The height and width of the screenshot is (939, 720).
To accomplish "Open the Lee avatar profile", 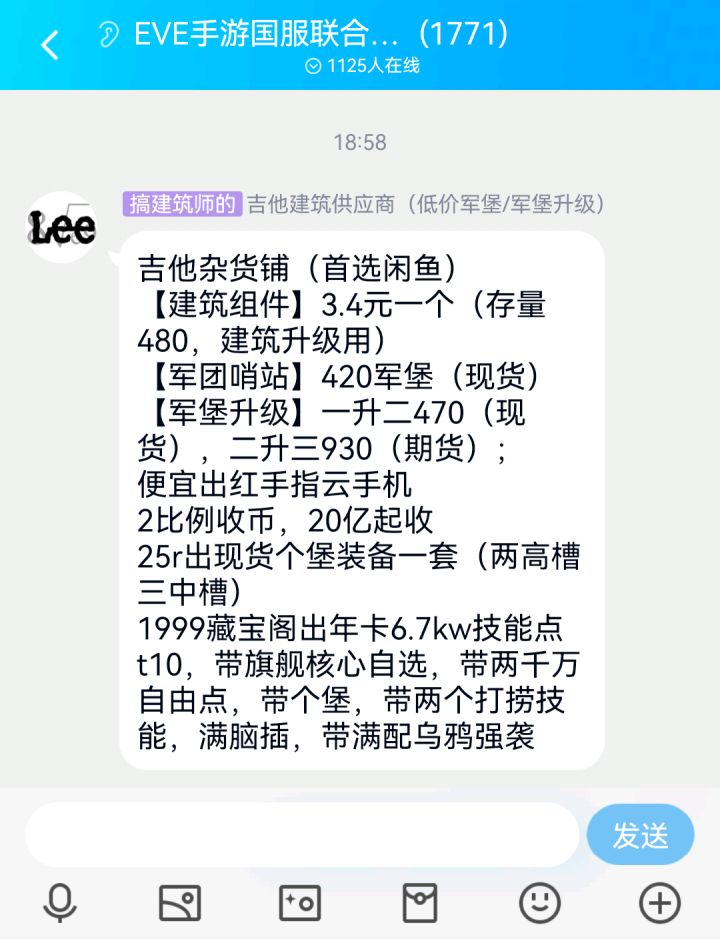I will pos(62,227).
